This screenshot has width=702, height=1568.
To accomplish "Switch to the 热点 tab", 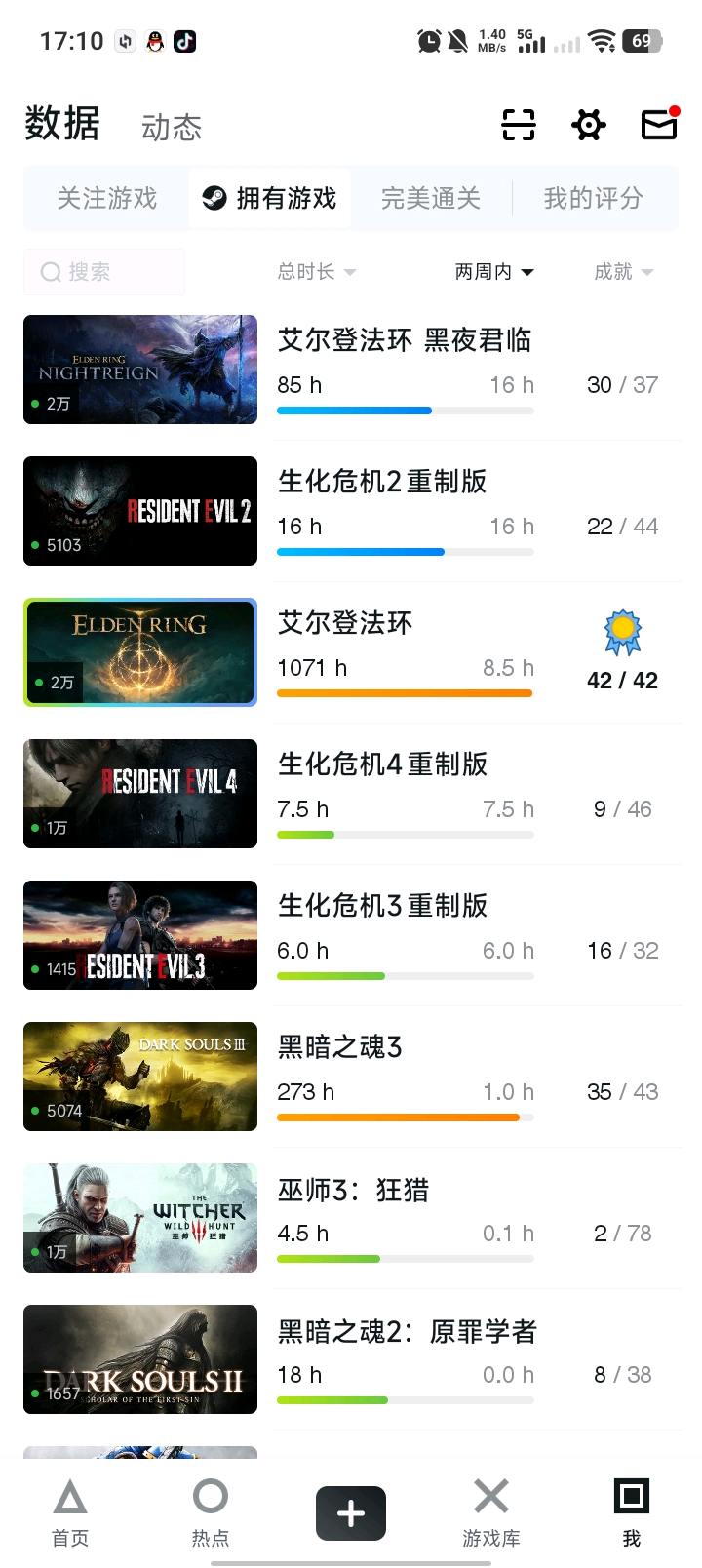I will (211, 1511).
